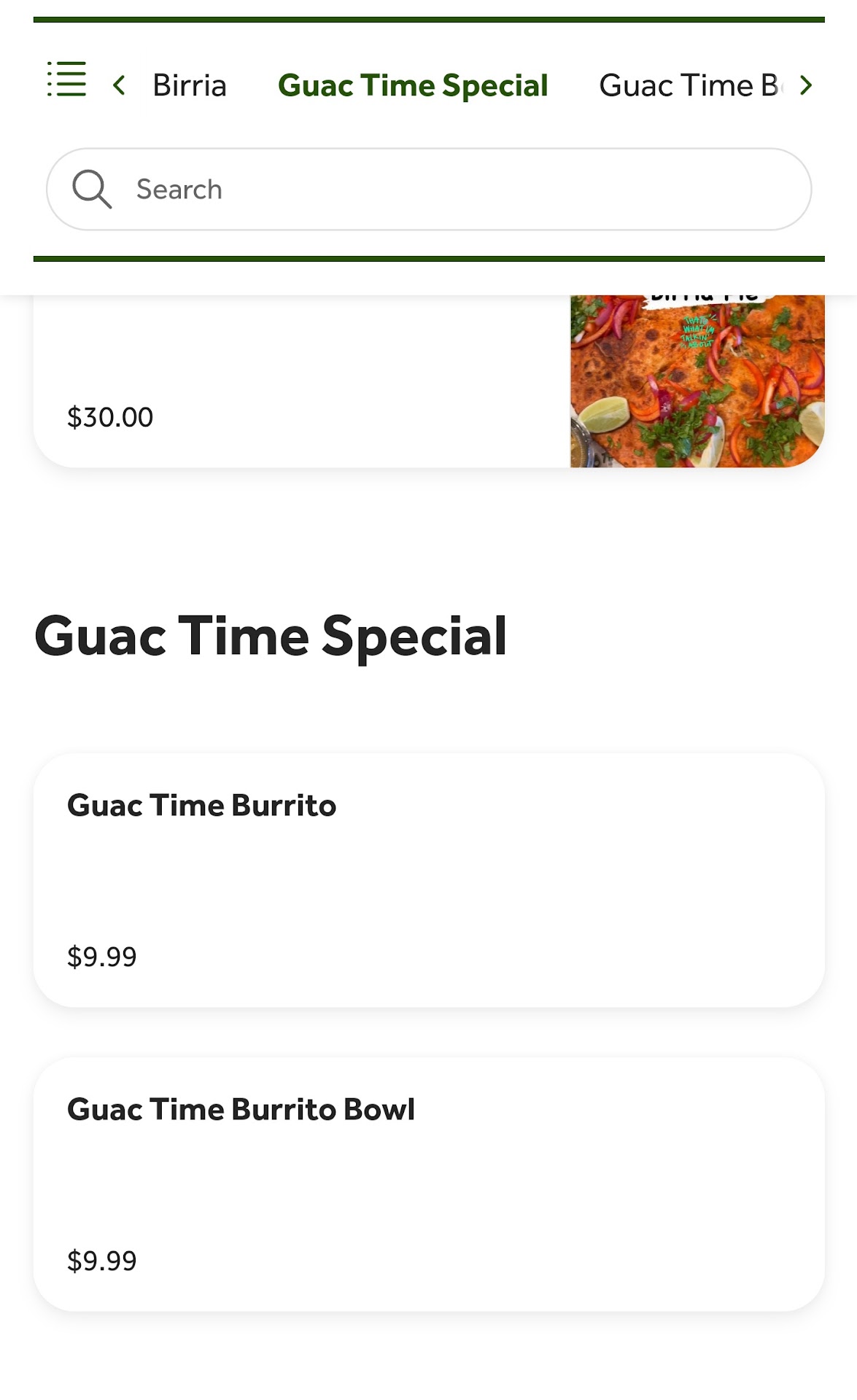View the Guac Time Burrito Bowl item
The height and width of the screenshot is (1400, 857).
(429, 1183)
